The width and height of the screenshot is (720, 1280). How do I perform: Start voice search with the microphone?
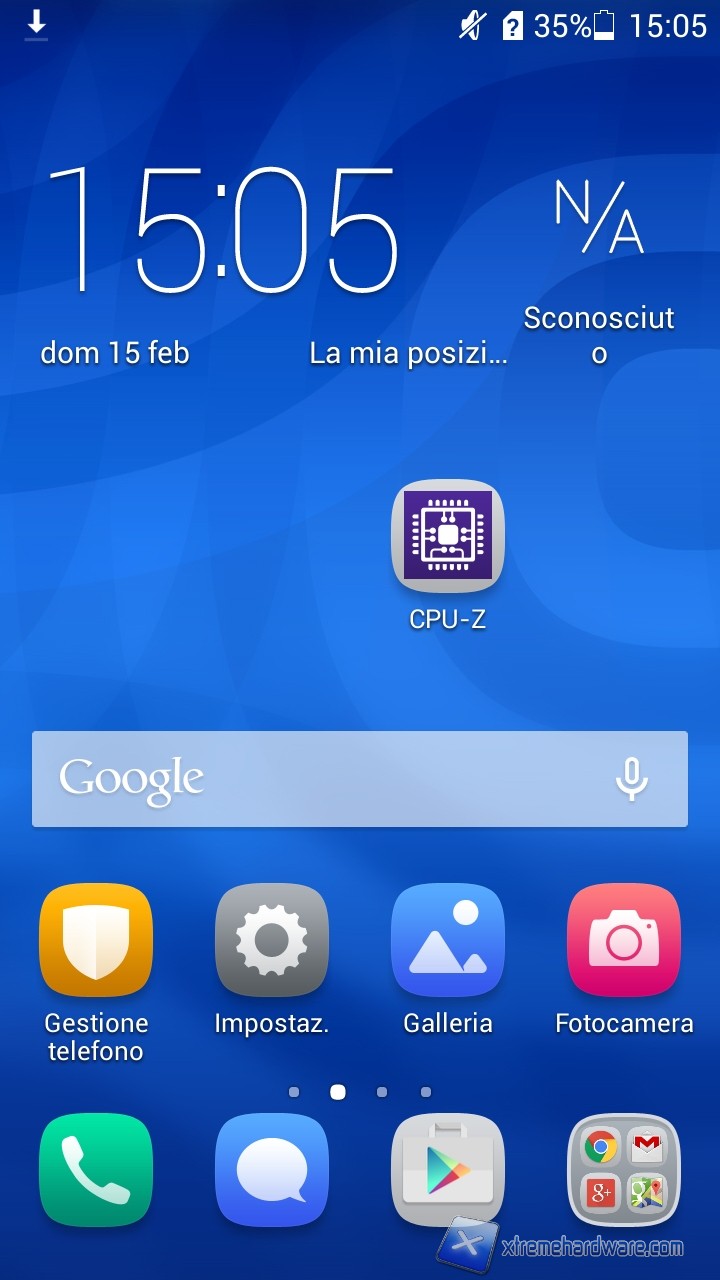coord(631,779)
